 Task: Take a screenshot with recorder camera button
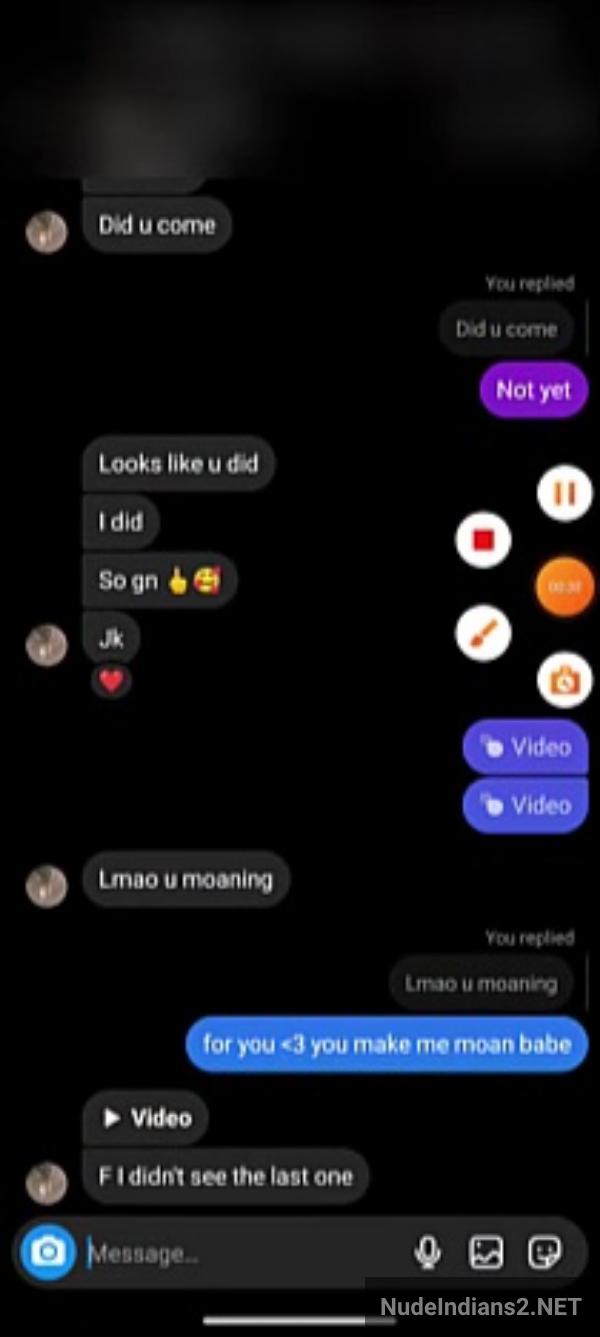tap(565, 680)
